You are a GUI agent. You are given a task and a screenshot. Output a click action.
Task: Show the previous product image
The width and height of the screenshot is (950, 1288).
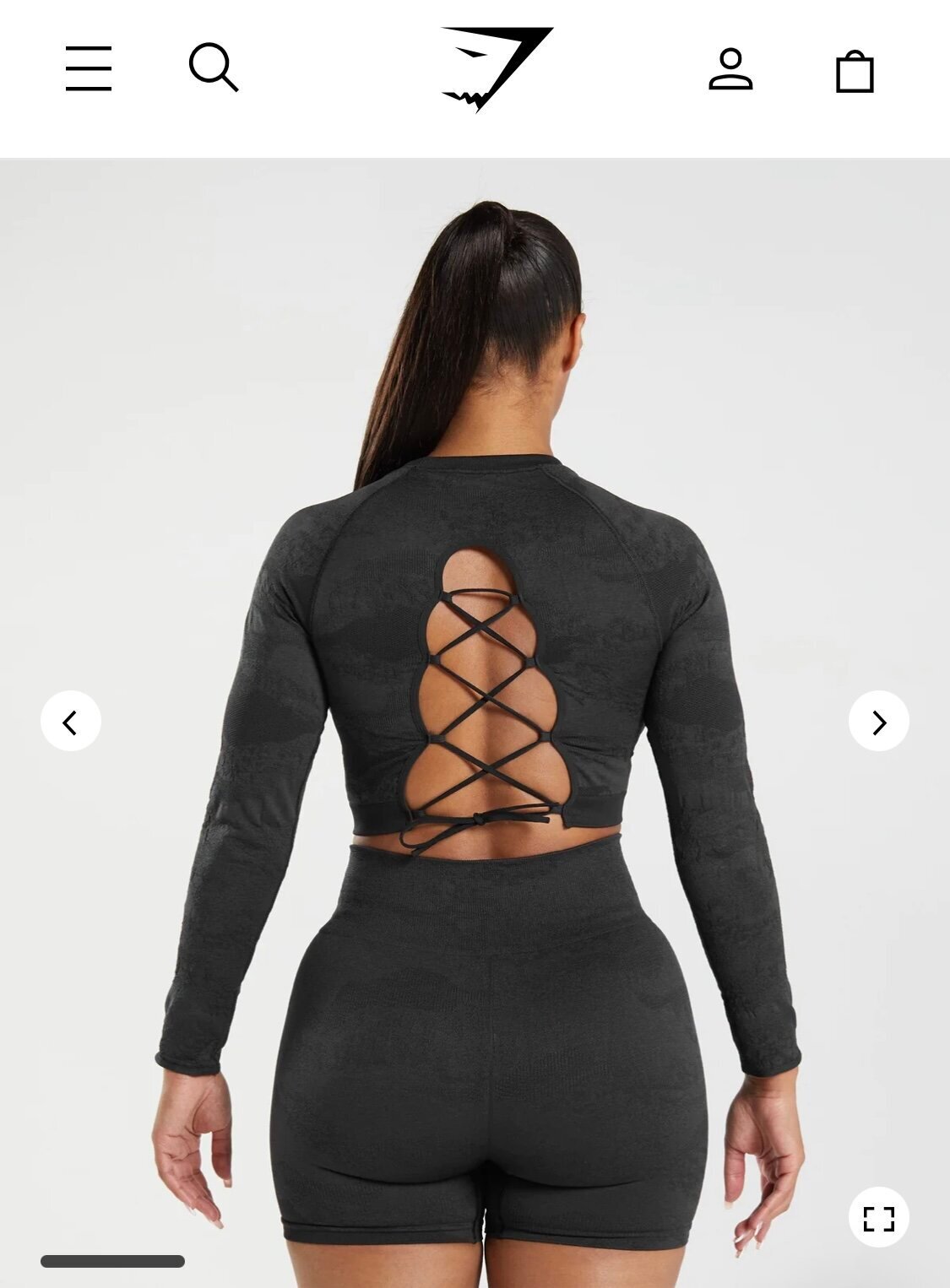(71, 722)
